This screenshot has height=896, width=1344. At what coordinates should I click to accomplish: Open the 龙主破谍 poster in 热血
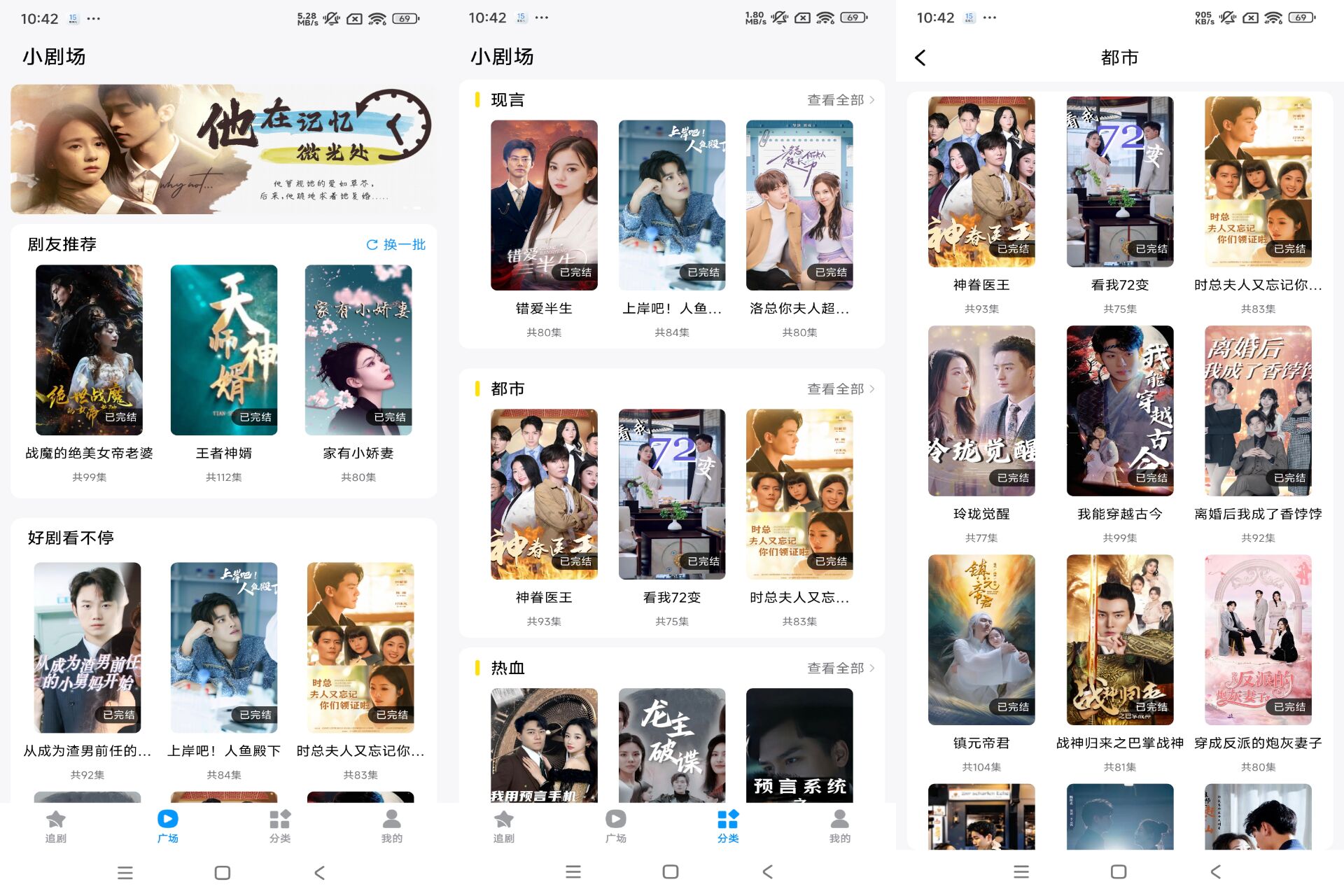[x=671, y=745]
